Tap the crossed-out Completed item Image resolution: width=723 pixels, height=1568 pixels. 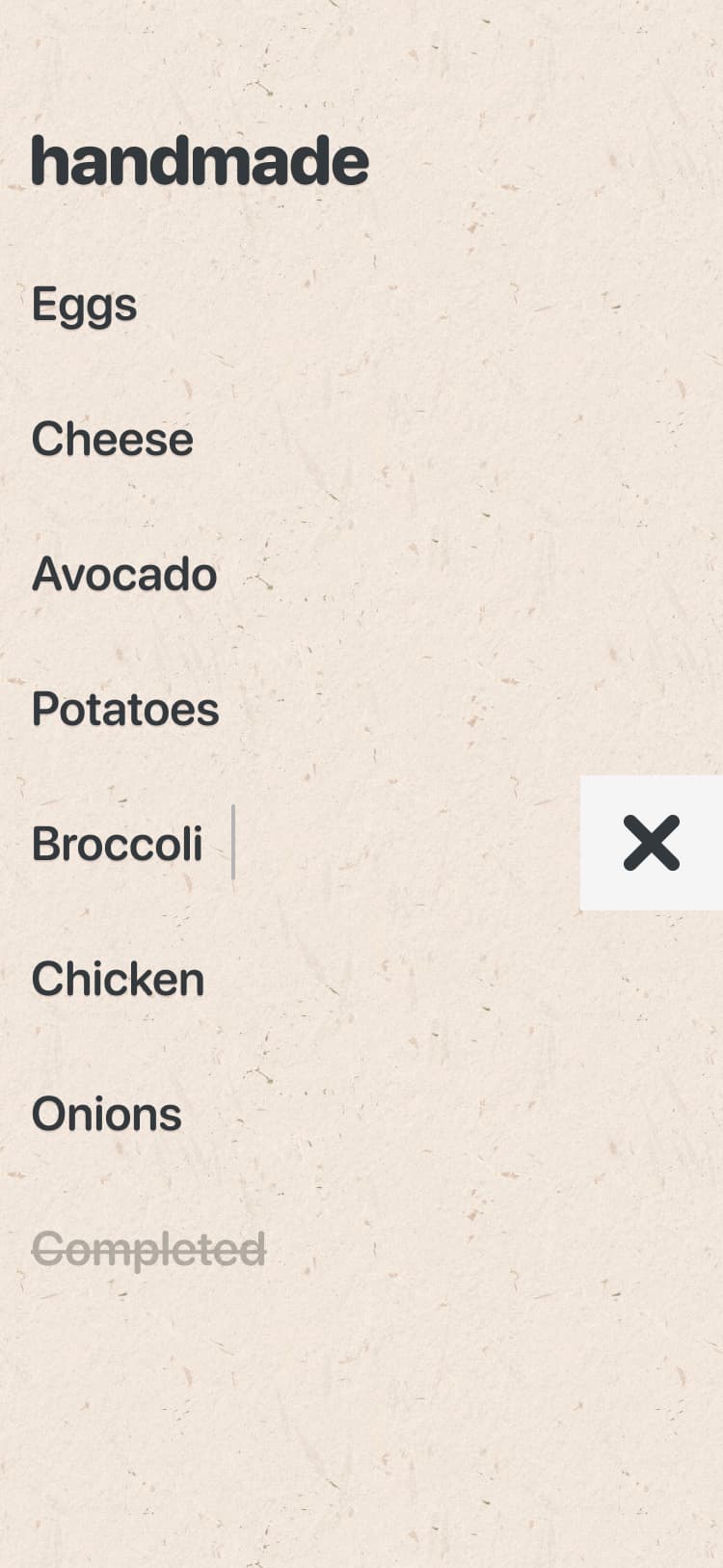[x=148, y=1250]
